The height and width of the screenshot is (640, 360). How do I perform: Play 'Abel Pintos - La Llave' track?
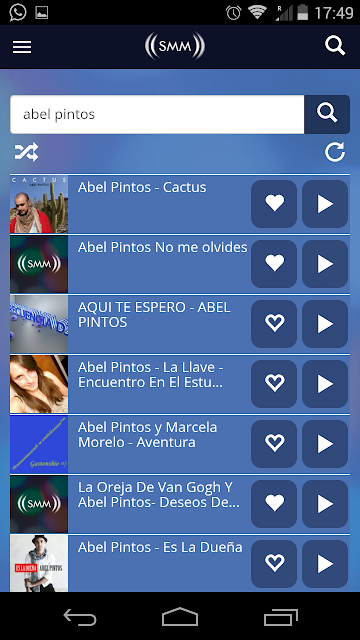pyautogui.click(x=325, y=384)
